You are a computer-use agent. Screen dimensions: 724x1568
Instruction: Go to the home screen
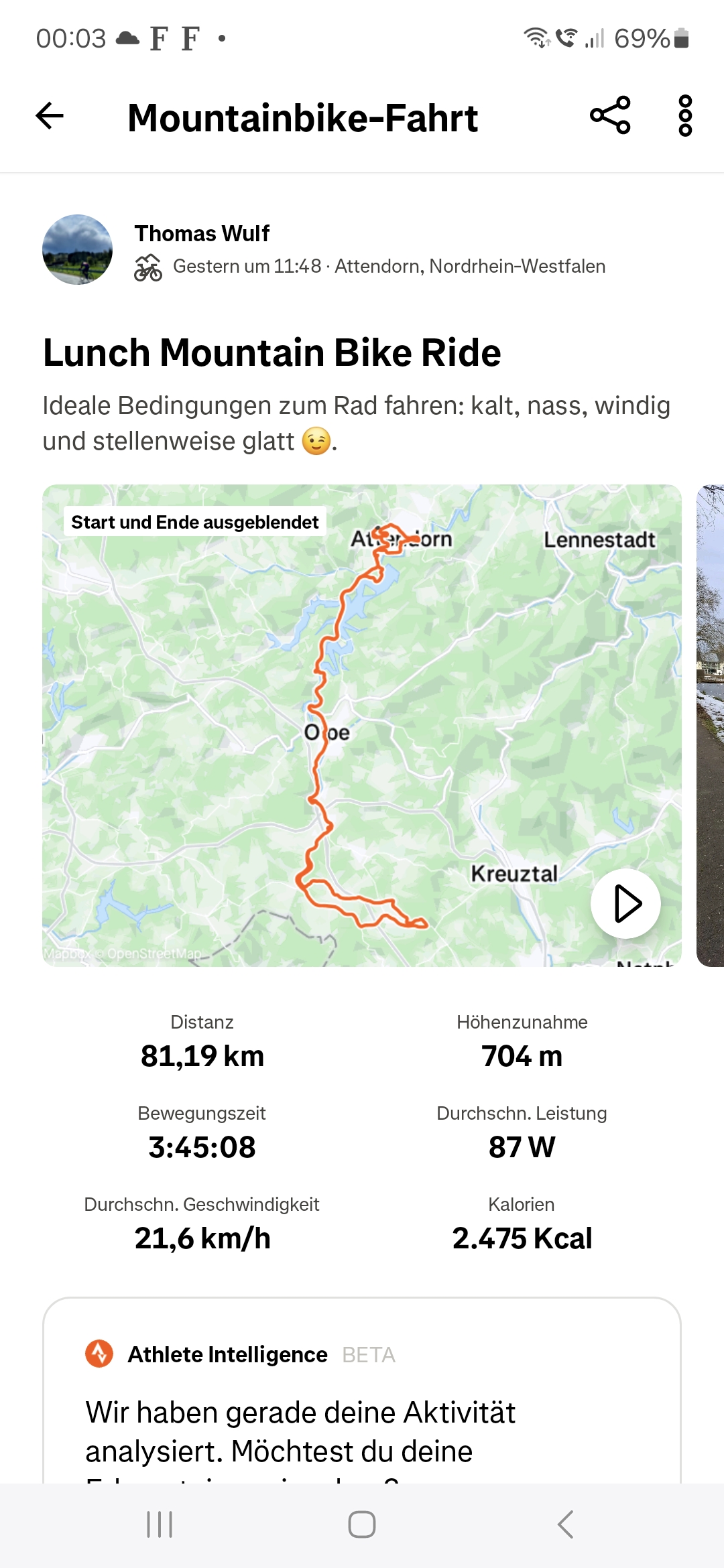[362, 1524]
